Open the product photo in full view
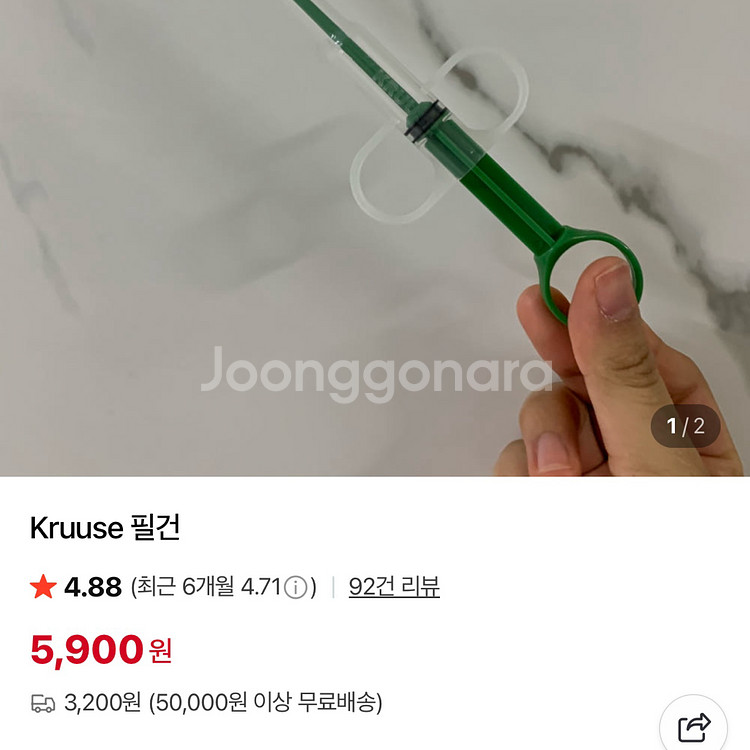The width and height of the screenshot is (750, 750). (x=375, y=238)
